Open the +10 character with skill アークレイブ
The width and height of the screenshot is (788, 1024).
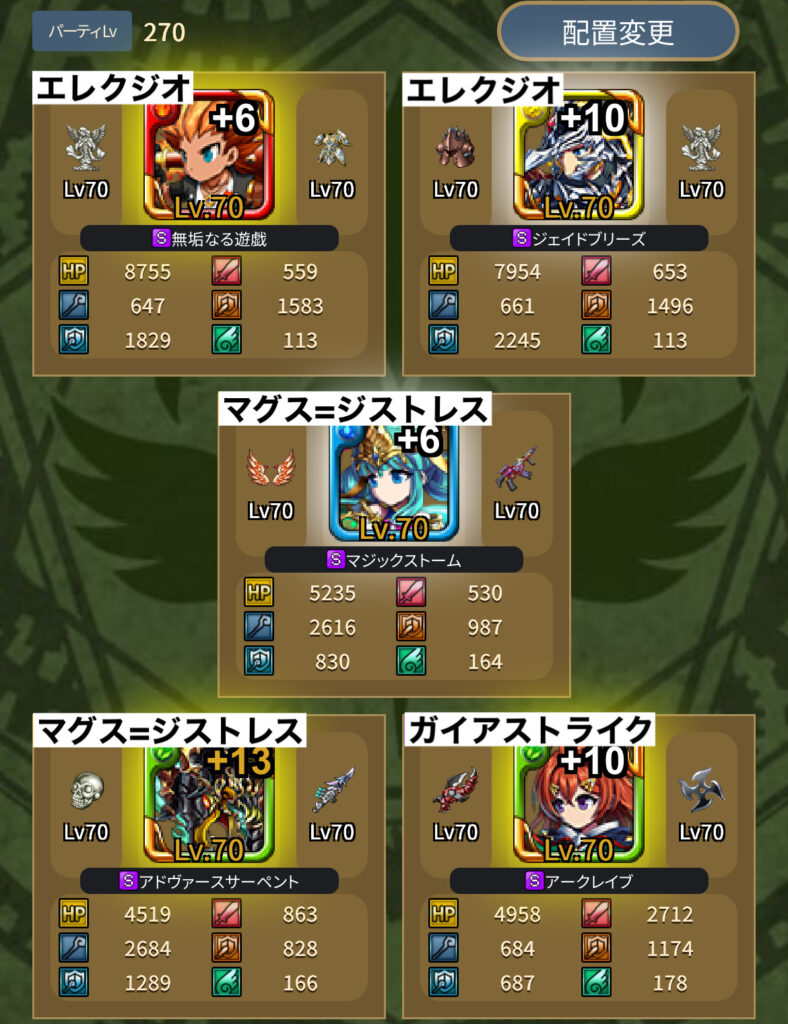(x=578, y=800)
